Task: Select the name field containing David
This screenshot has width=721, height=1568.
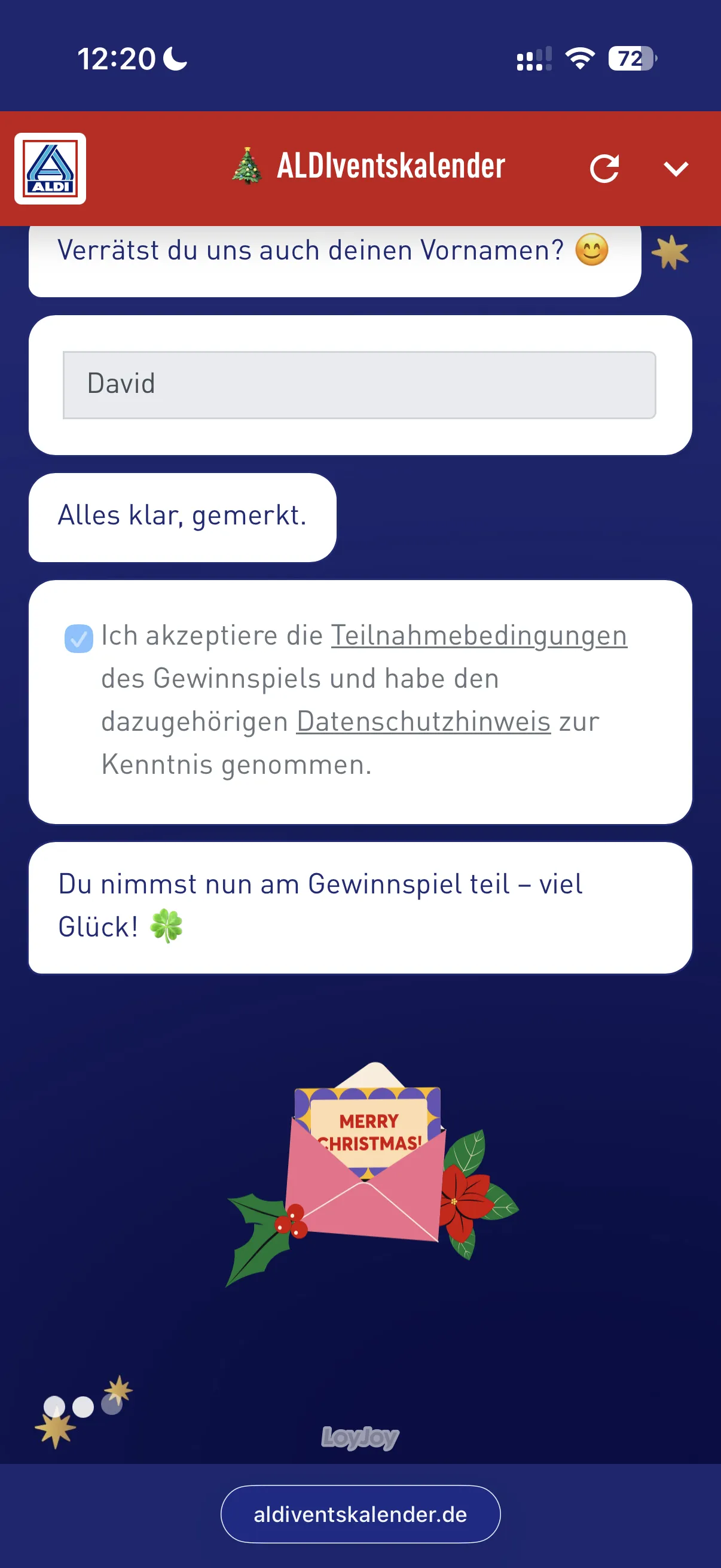Action: pos(360,383)
